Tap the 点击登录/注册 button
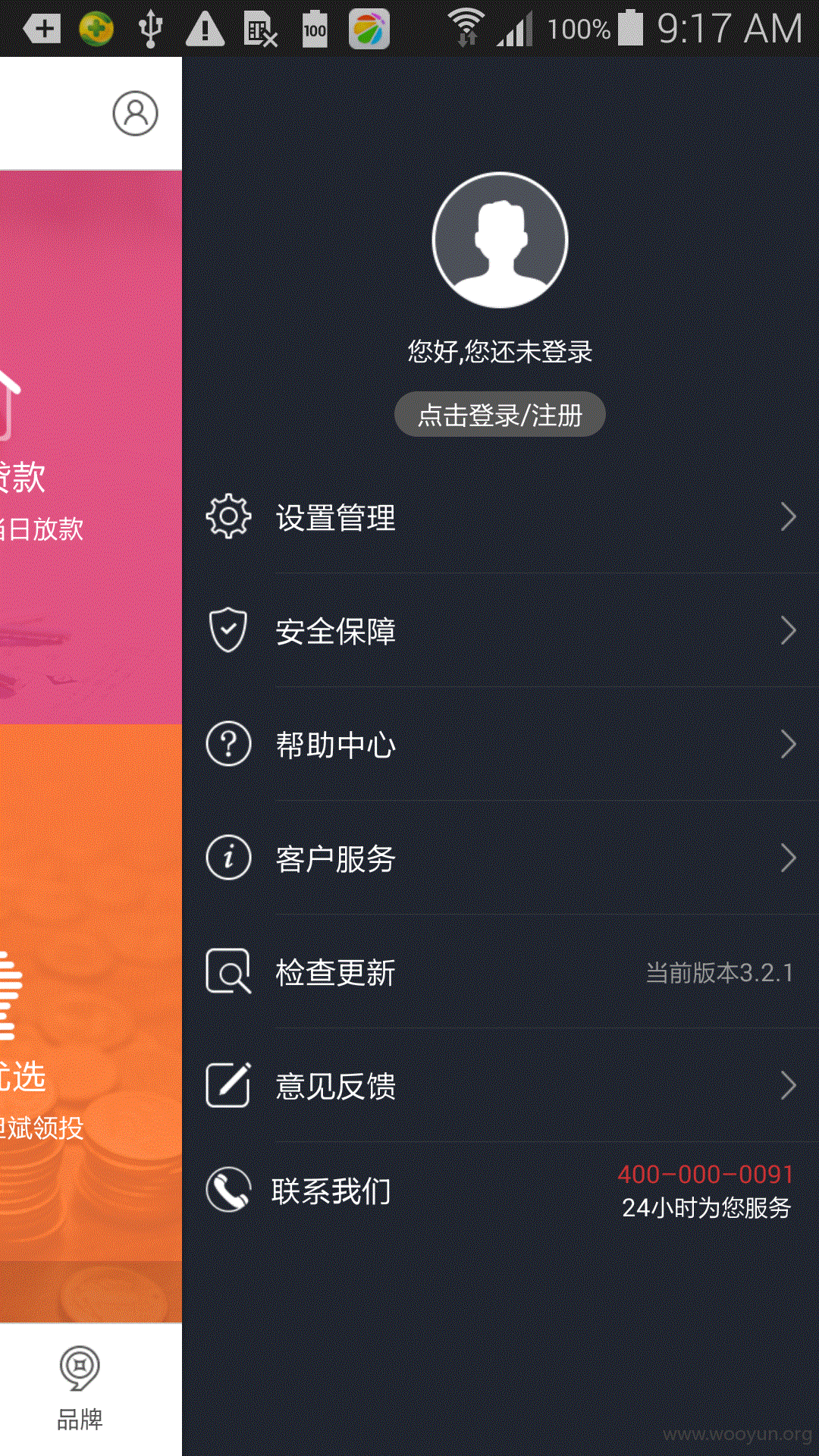 click(500, 415)
